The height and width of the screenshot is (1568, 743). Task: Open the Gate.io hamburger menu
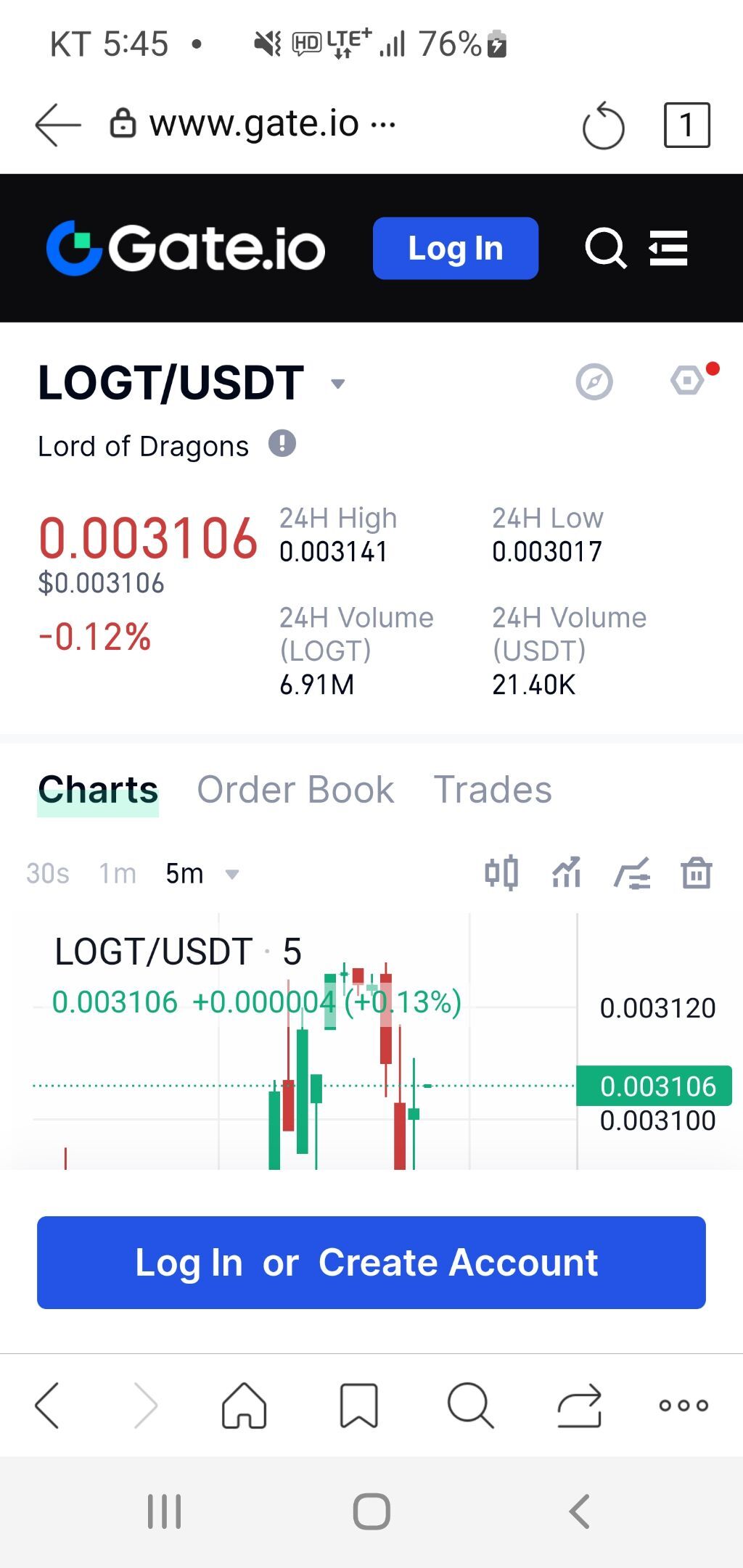668,248
